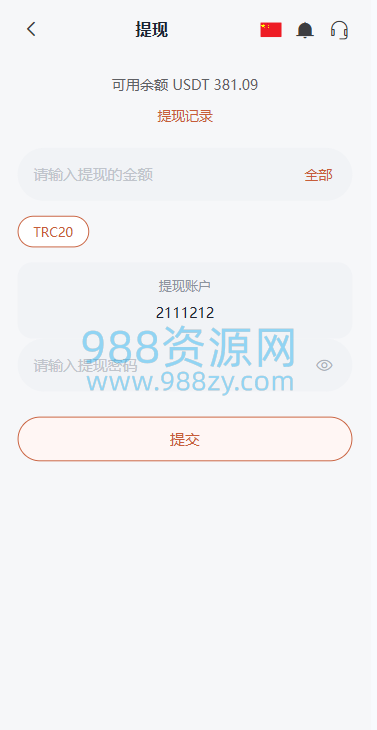377x730 pixels.
Task: Open the notifications bell
Action: tap(305, 30)
